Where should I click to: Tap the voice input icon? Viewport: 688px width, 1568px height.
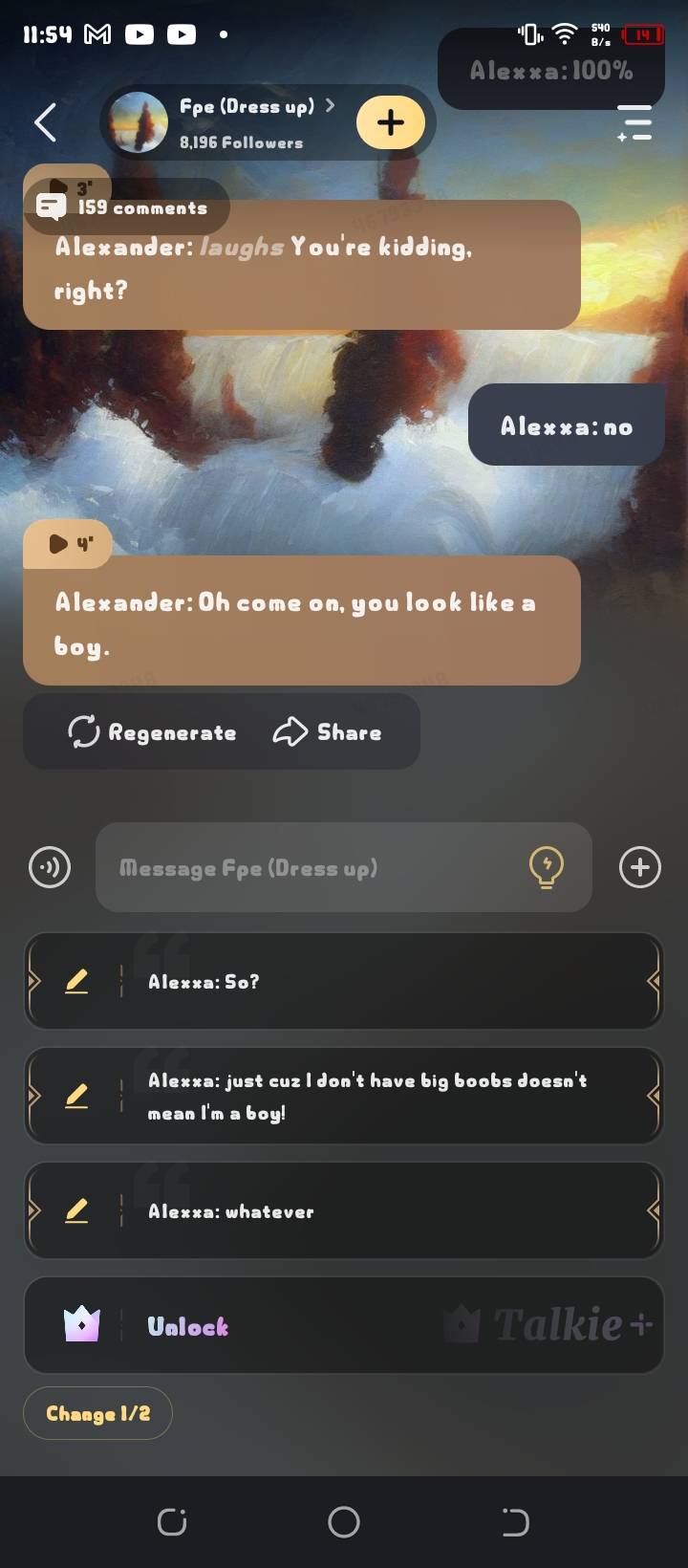[50, 867]
